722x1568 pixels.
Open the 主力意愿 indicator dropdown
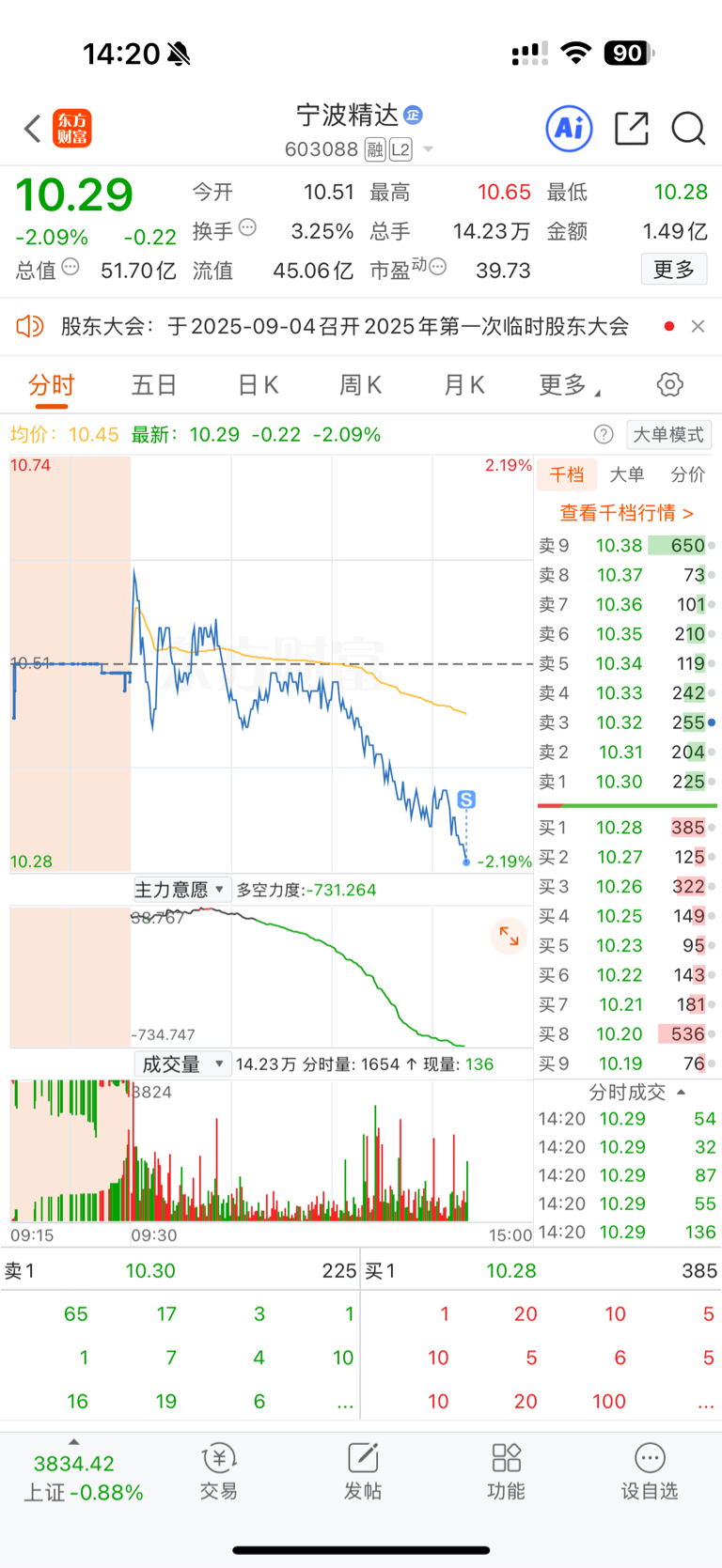tap(180, 889)
